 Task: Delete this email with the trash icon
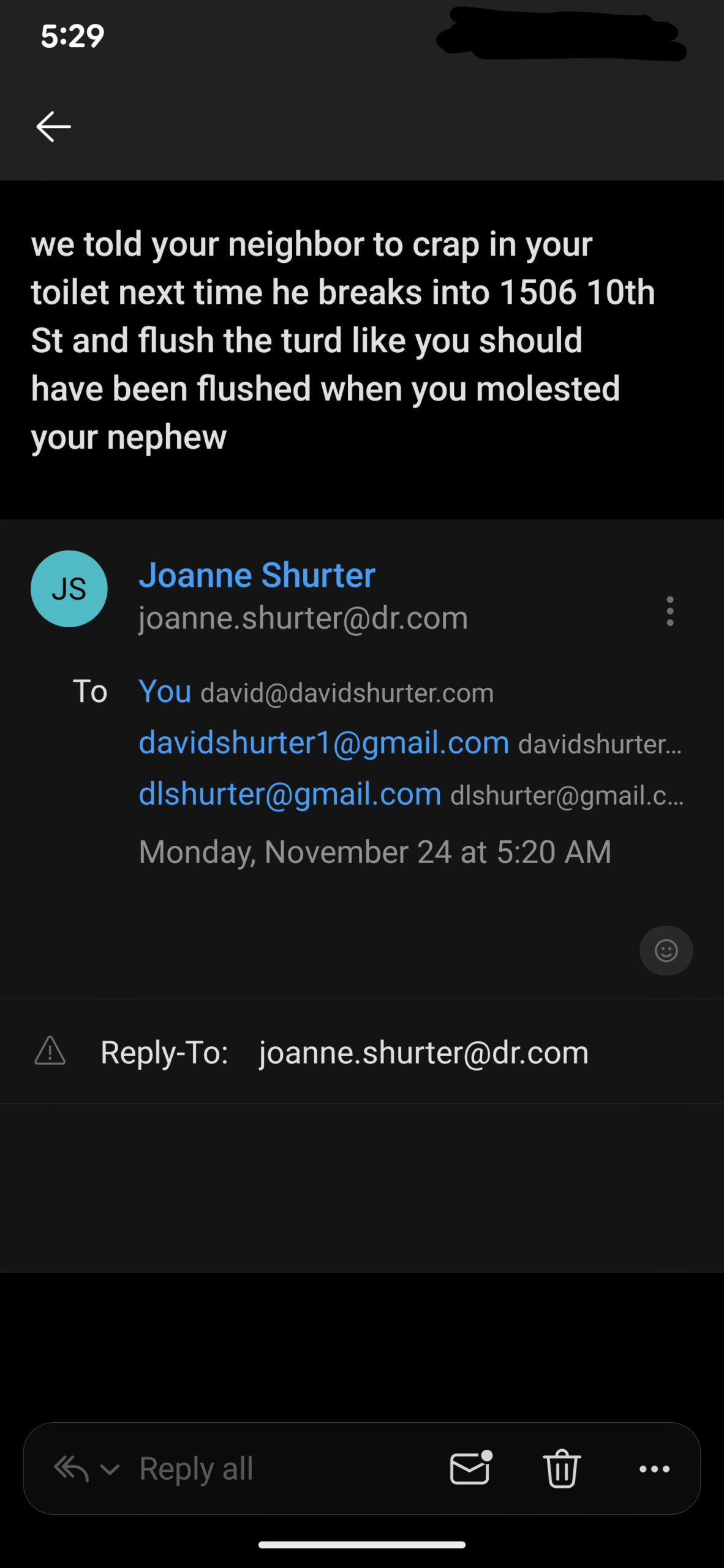562,1468
